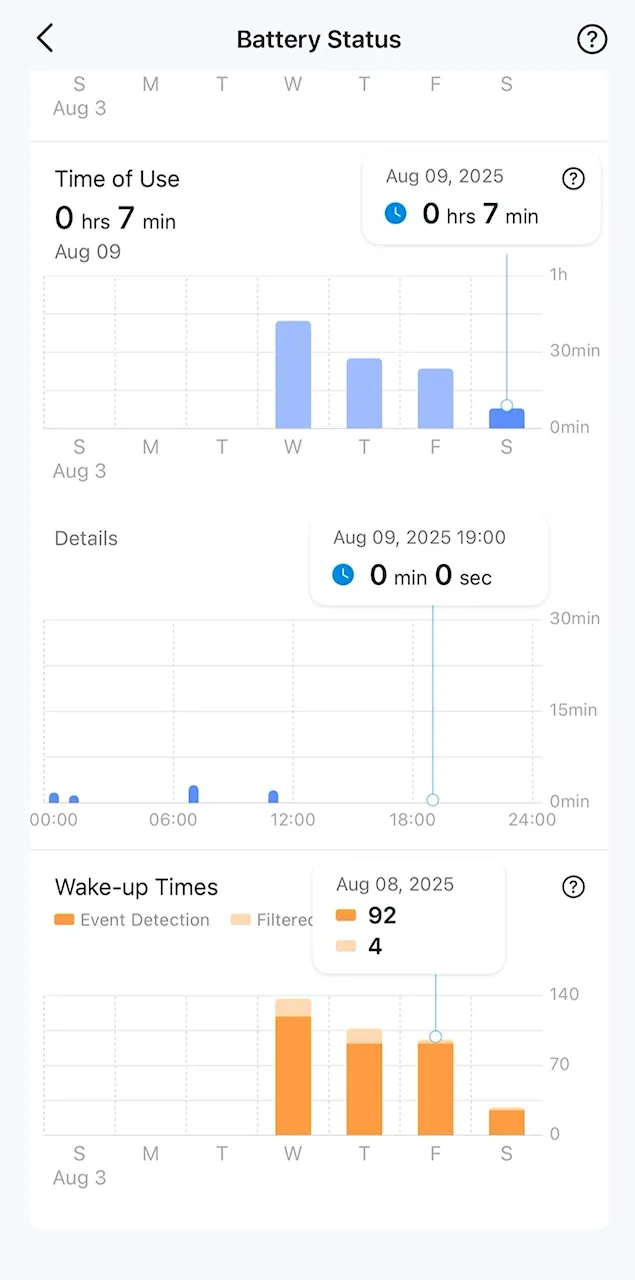Open the Time of Use help icon
The width and height of the screenshot is (635, 1280).
[573, 179]
